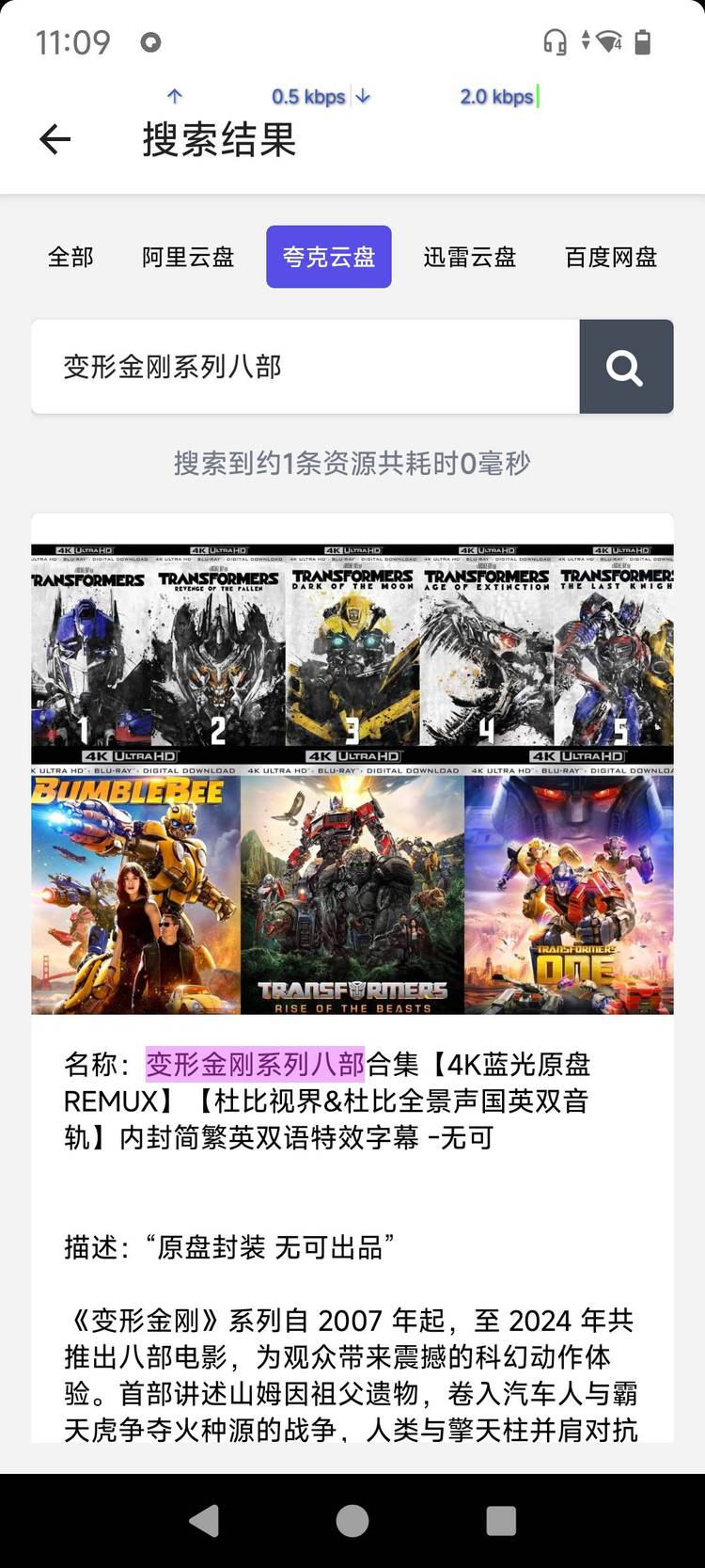Viewport: 705px width, 1568px height.
Task: Switch to the 全部 tab
Action: point(70,257)
